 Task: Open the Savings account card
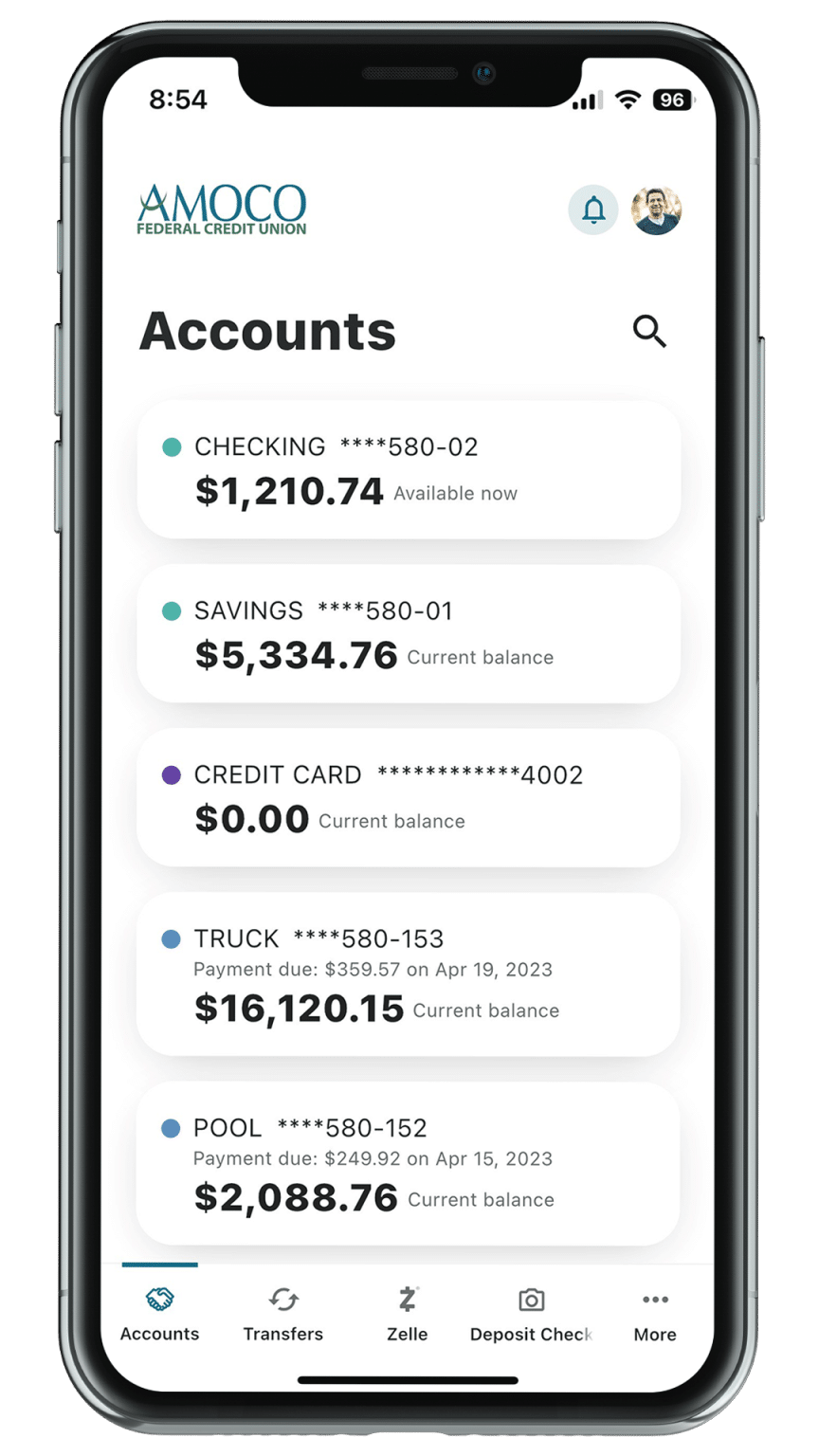point(409,634)
